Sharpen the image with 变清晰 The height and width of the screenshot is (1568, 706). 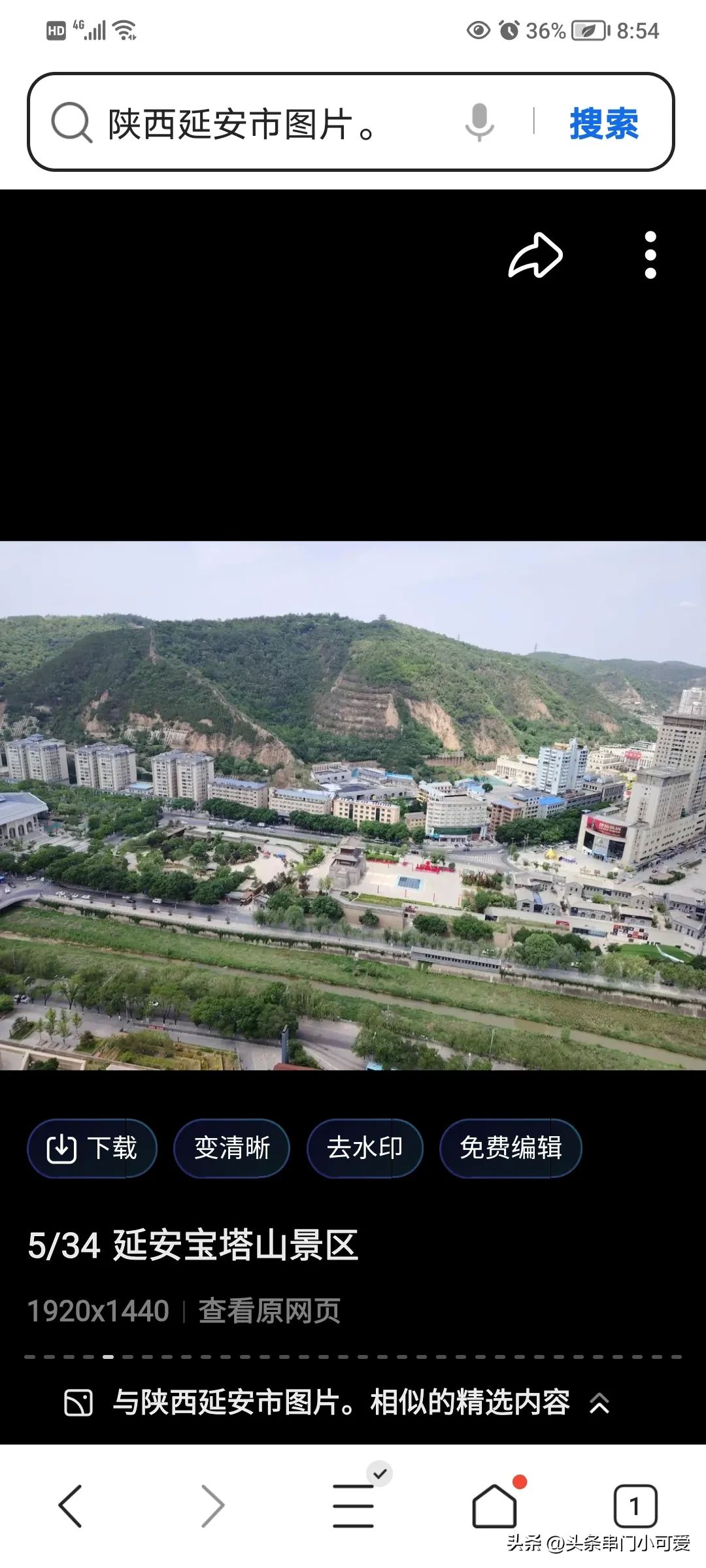(x=231, y=1148)
